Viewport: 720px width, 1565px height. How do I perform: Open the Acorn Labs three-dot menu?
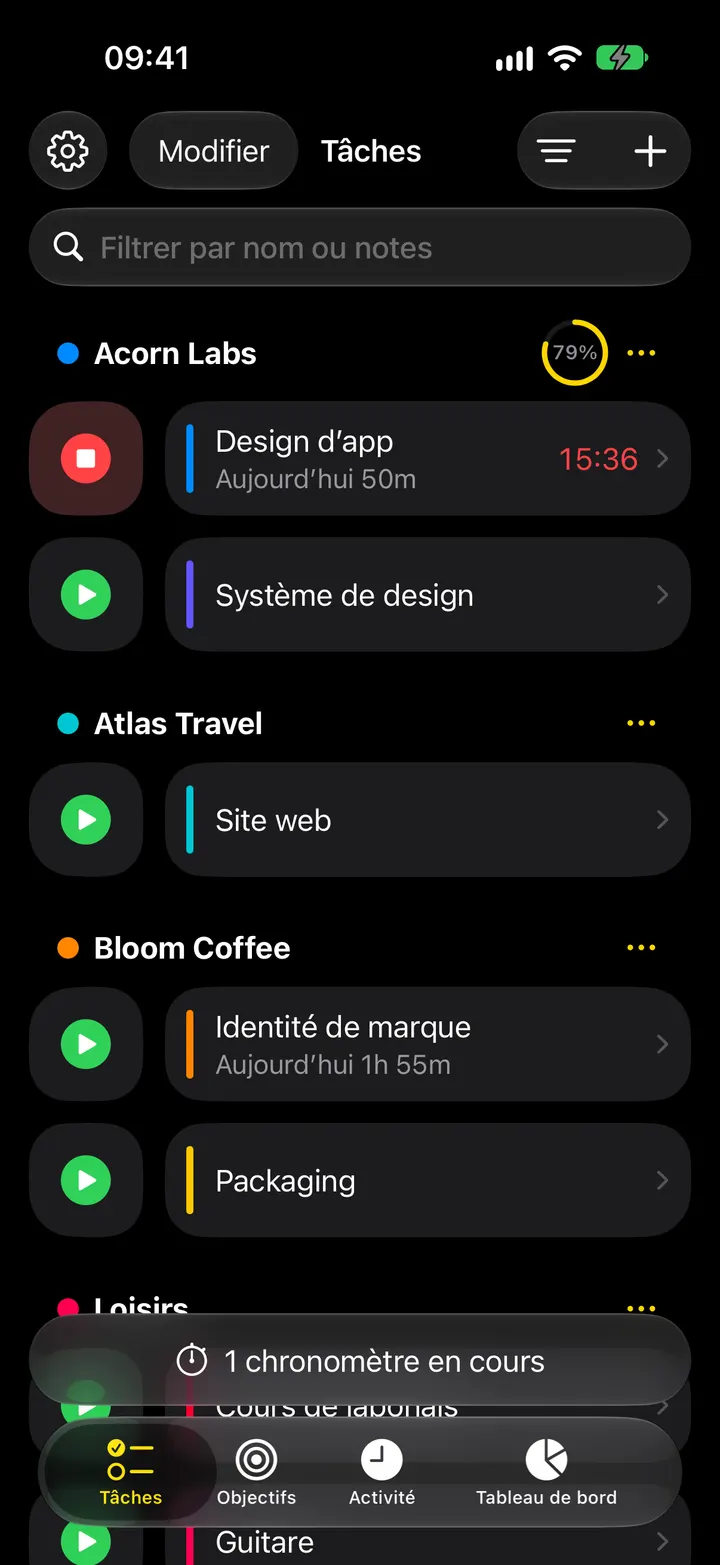pyautogui.click(x=641, y=353)
